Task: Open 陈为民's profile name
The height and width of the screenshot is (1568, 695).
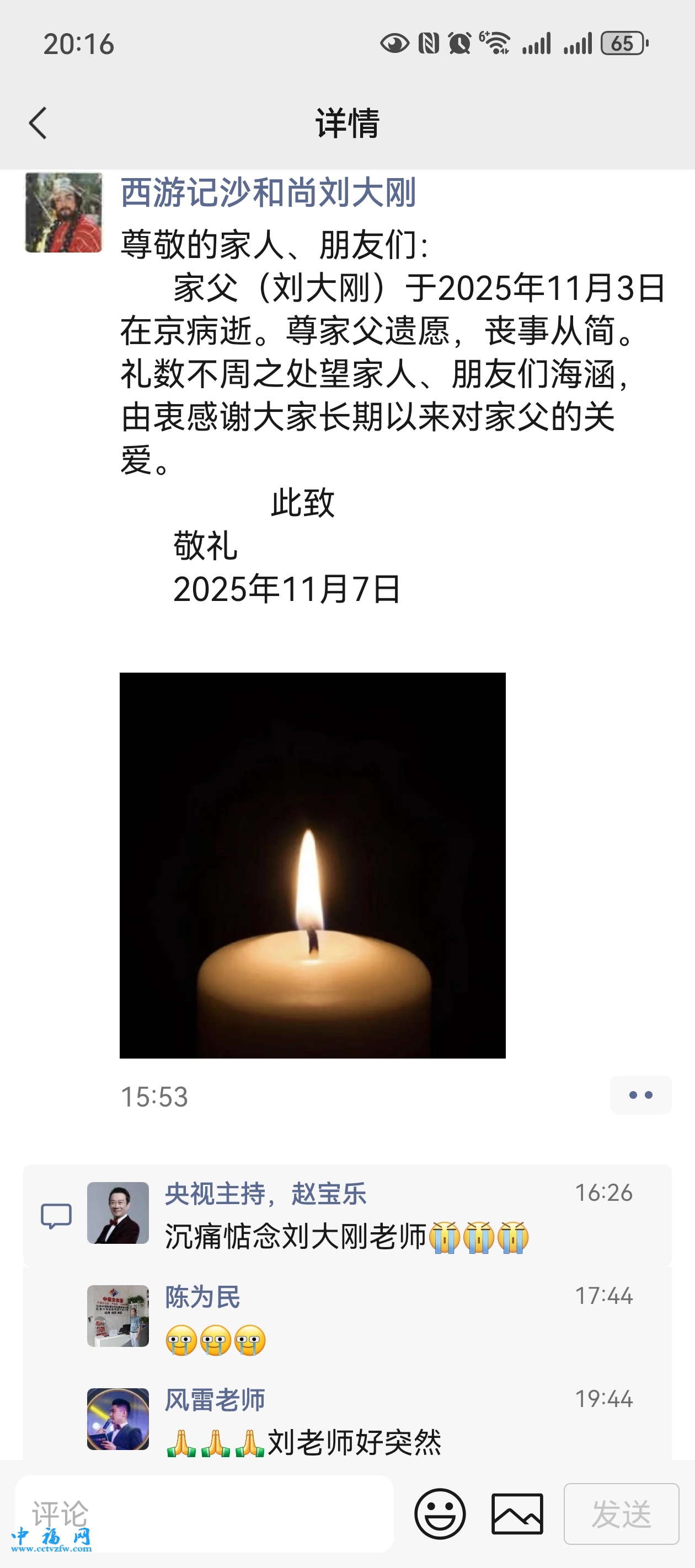Action: click(203, 1297)
